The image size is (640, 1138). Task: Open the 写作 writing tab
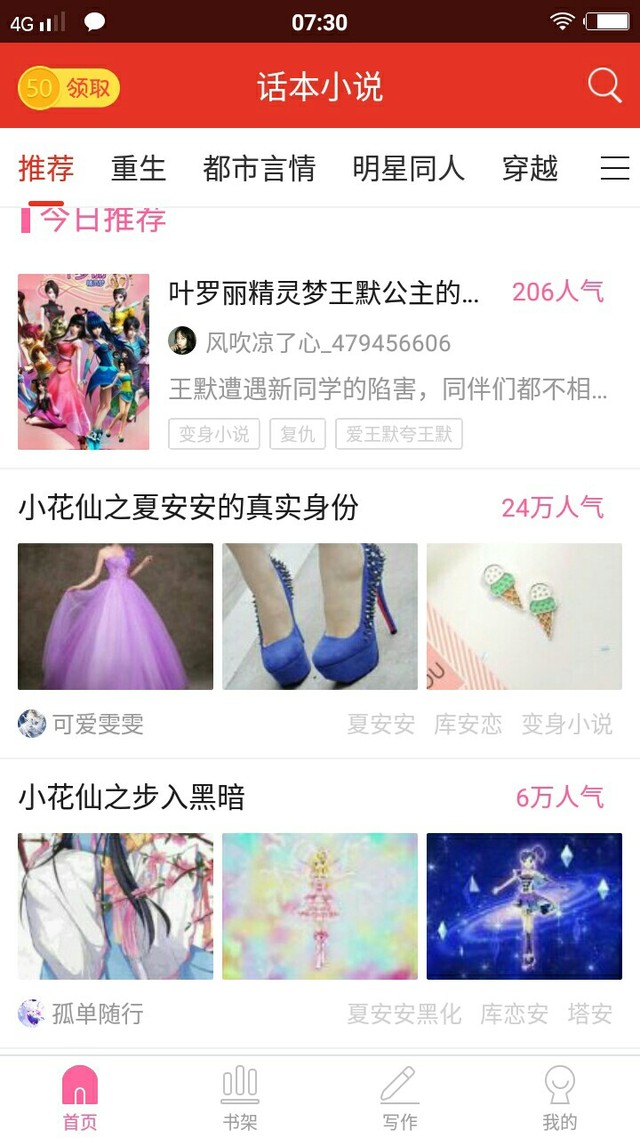coord(400,1097)
